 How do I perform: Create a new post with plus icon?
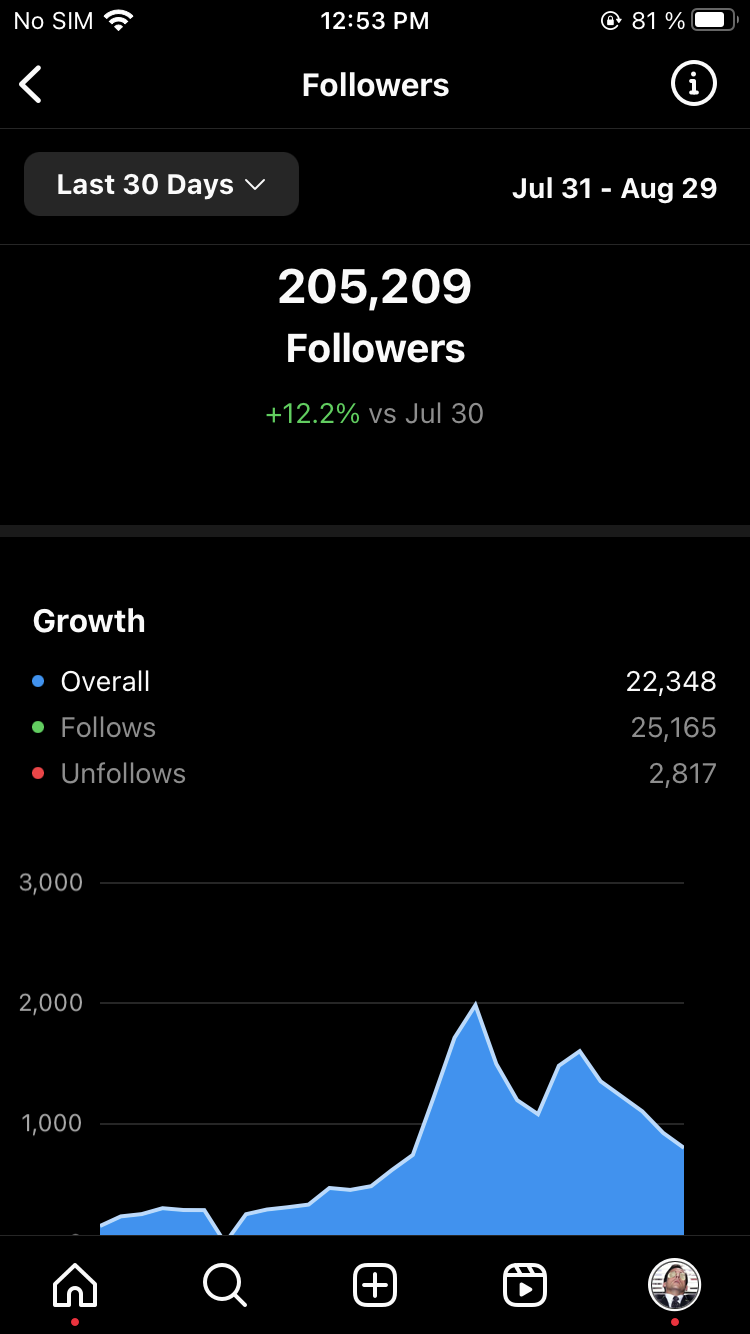(375, 1284)
